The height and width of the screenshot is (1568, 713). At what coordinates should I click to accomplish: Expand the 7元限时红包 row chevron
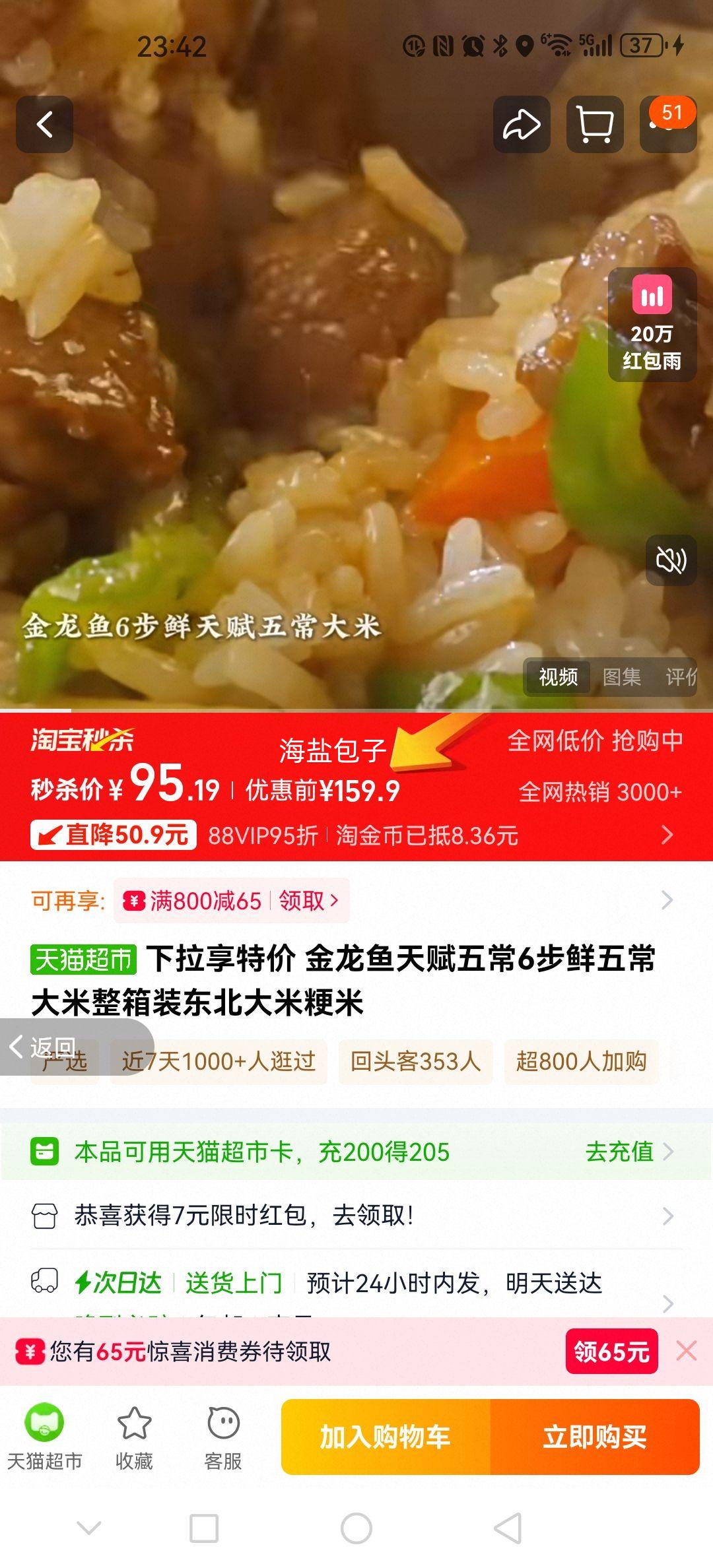coord(669,1217)
